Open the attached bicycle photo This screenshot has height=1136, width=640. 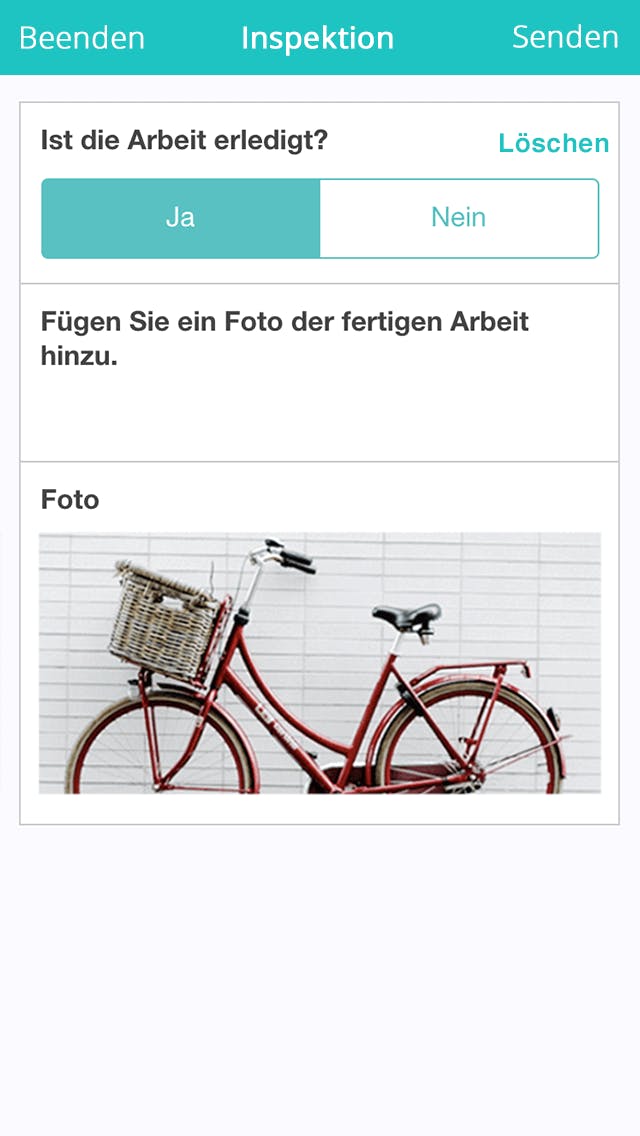[320, 663]
